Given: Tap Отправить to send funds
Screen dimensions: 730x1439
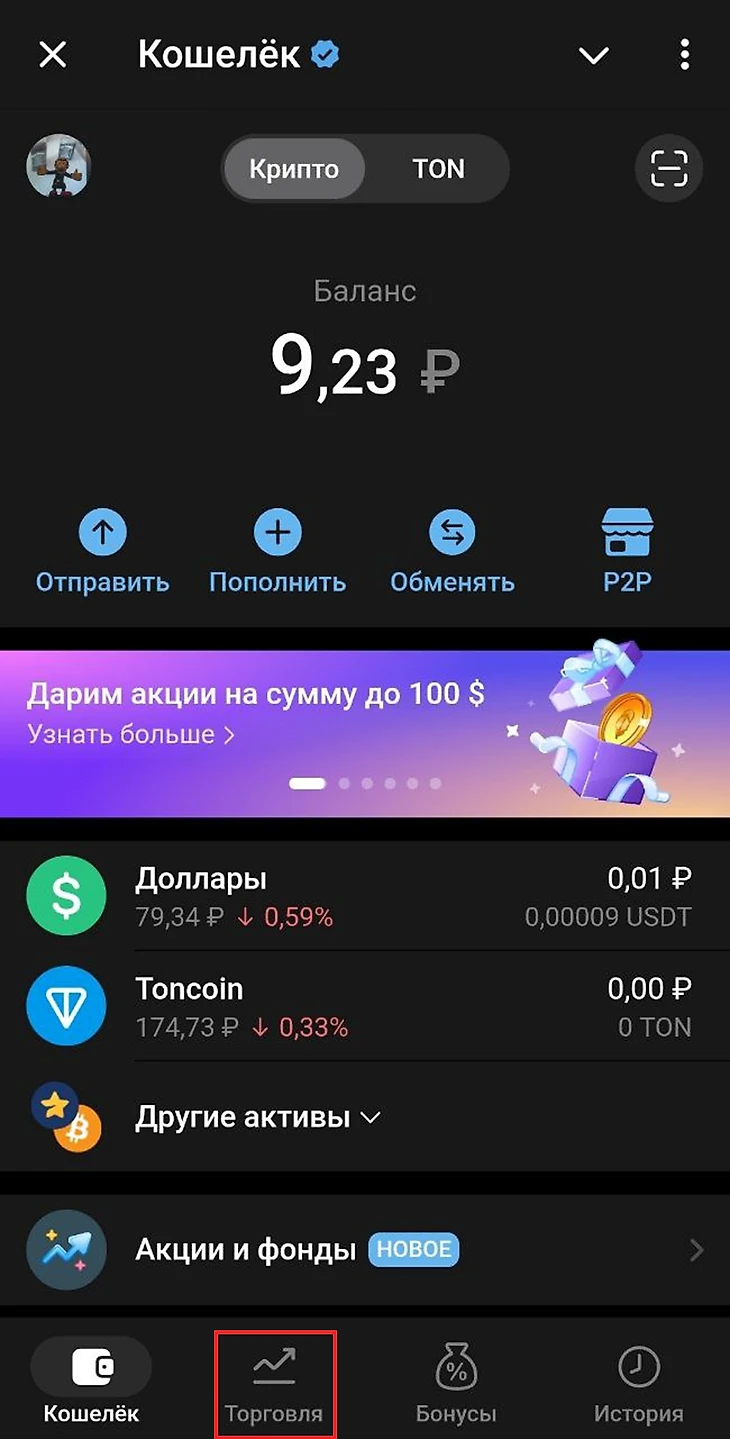Looking at the screenshot, I should pos(103,553).
